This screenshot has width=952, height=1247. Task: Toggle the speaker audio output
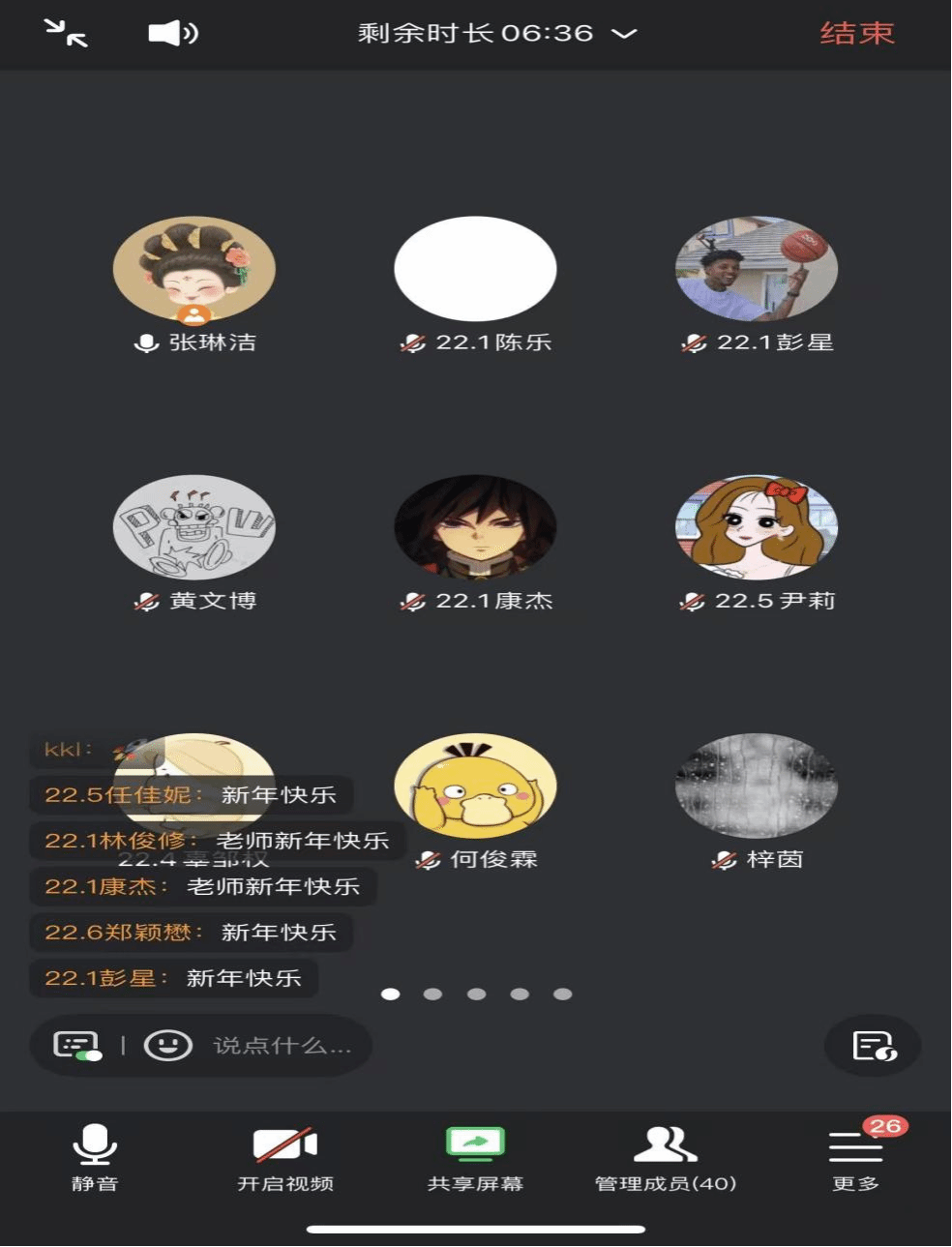point(172,34)
